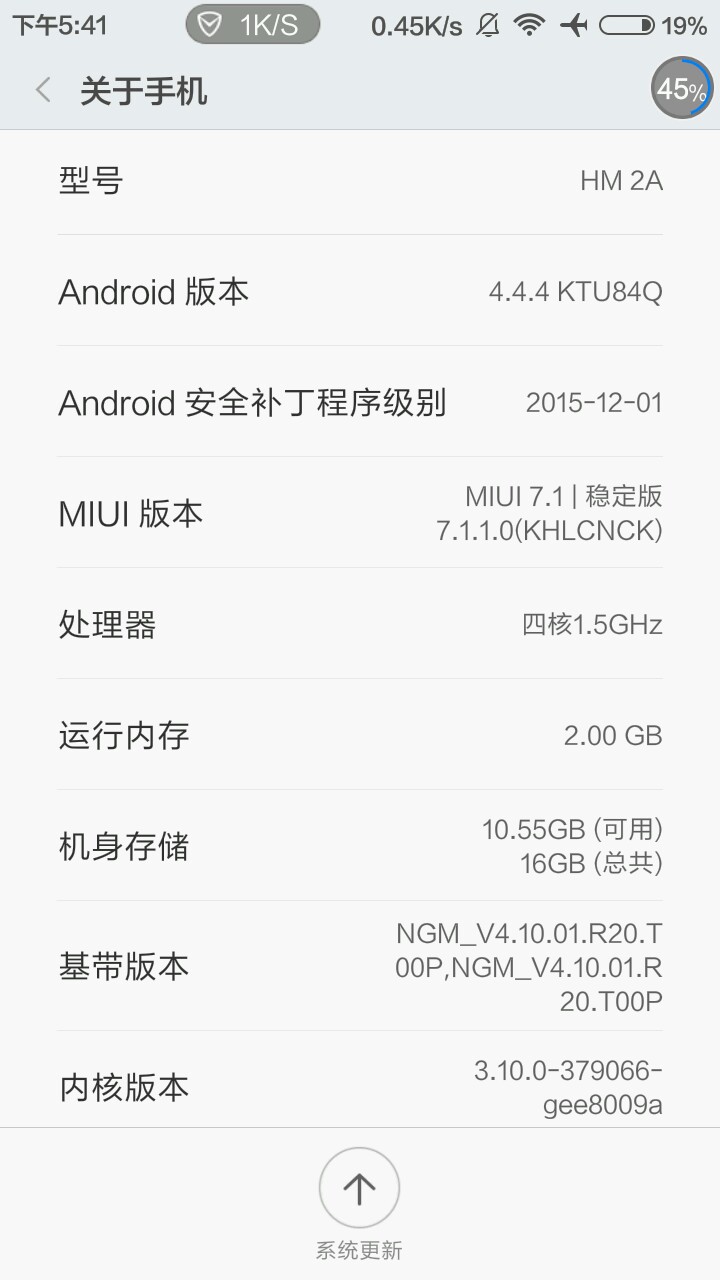The image size is (720, 1280).
Task: Tap the MIUI 版本 row
Action: pos(360,513)
